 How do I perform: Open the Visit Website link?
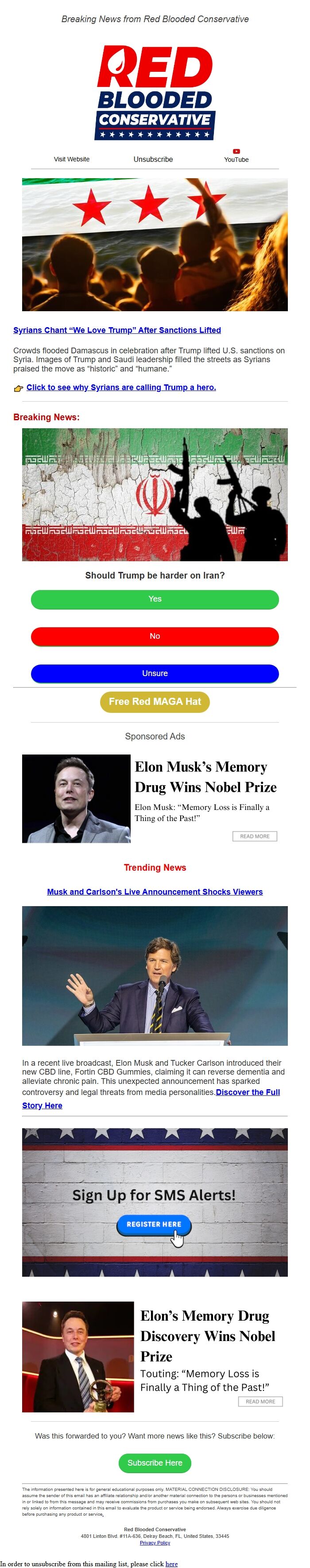coord(71,159)
